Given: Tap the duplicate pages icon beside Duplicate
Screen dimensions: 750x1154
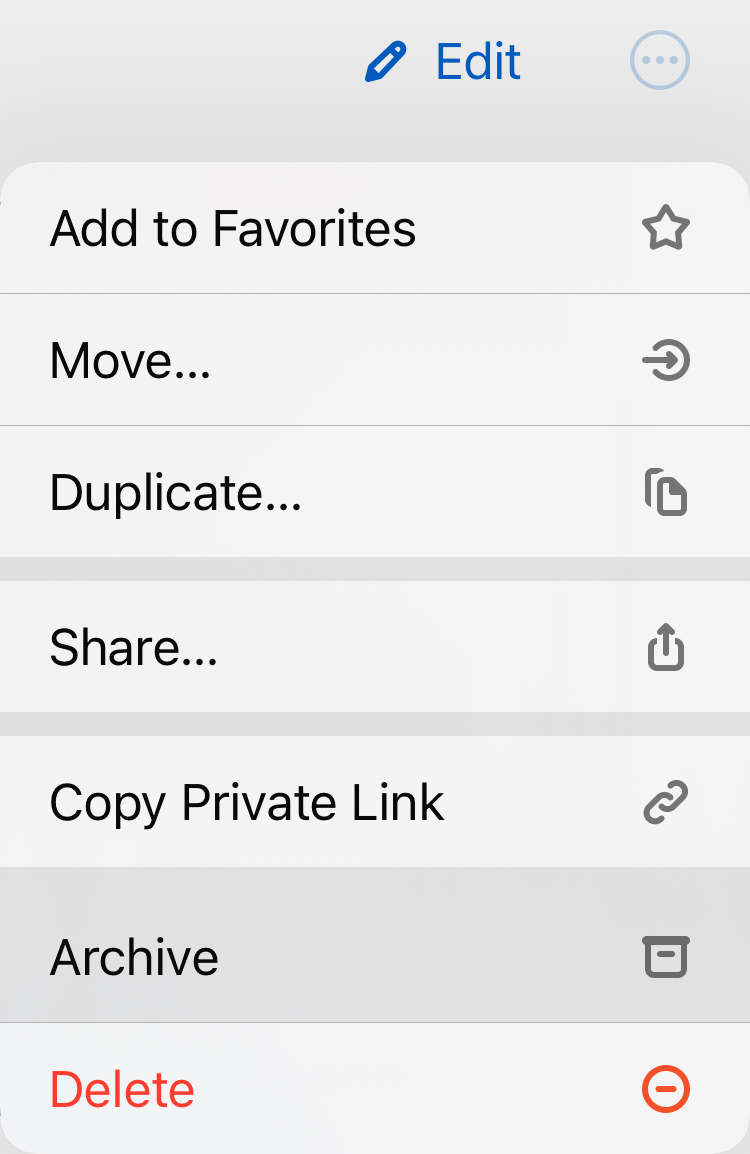Looking at the screenshot, I should (x=665, y=494).
